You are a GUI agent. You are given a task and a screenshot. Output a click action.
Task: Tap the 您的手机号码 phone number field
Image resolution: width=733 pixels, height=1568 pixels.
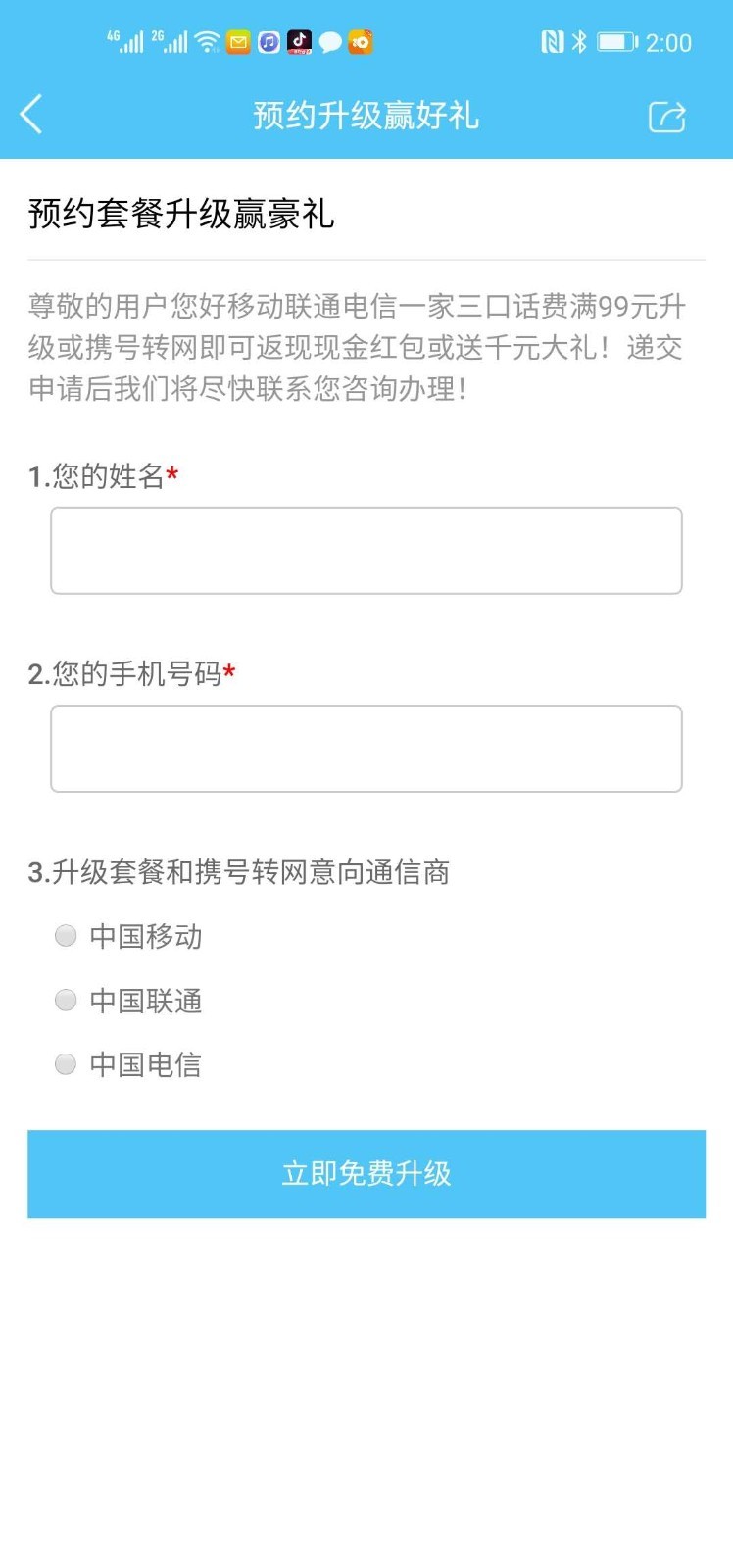pyautogui.click(x=366, y=749)
